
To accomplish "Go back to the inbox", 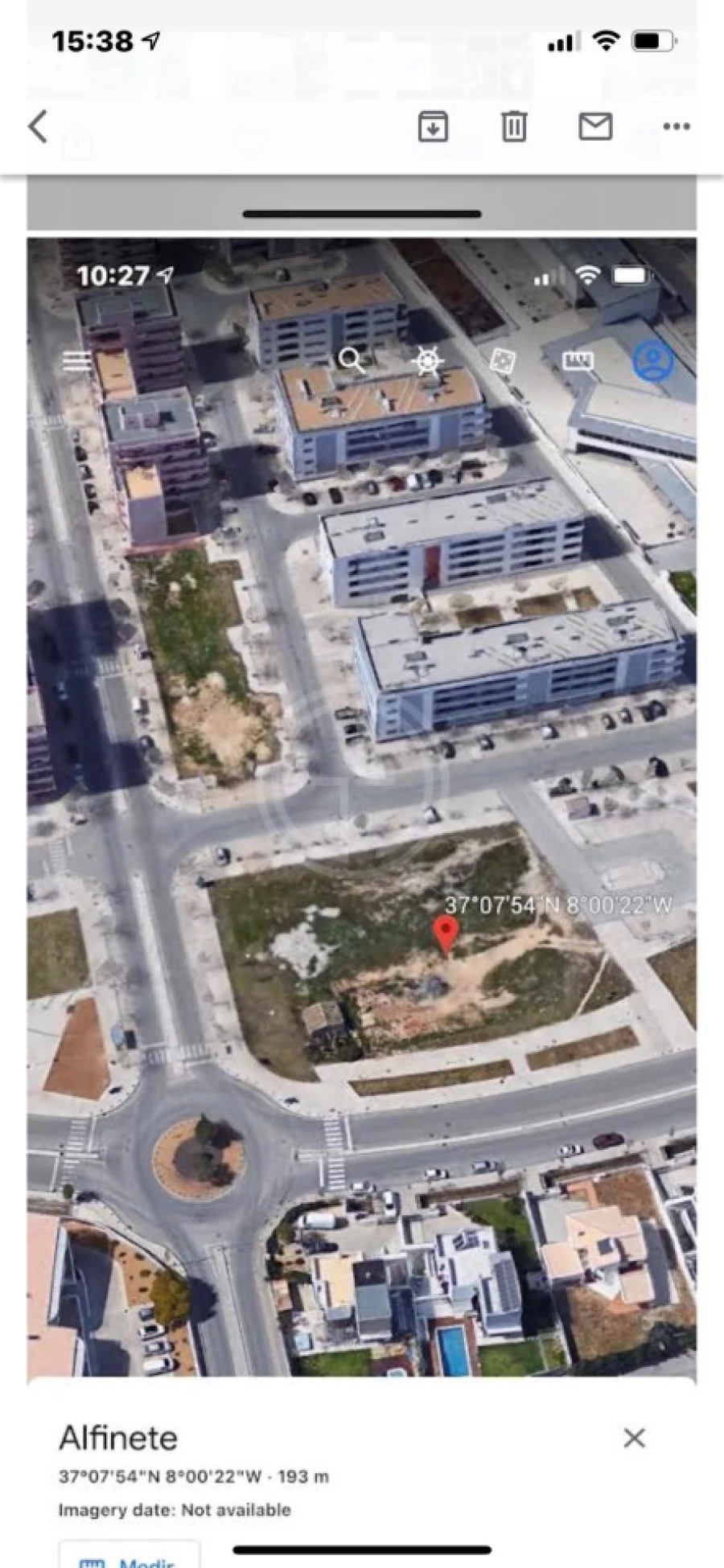I will tap(38, 127).
